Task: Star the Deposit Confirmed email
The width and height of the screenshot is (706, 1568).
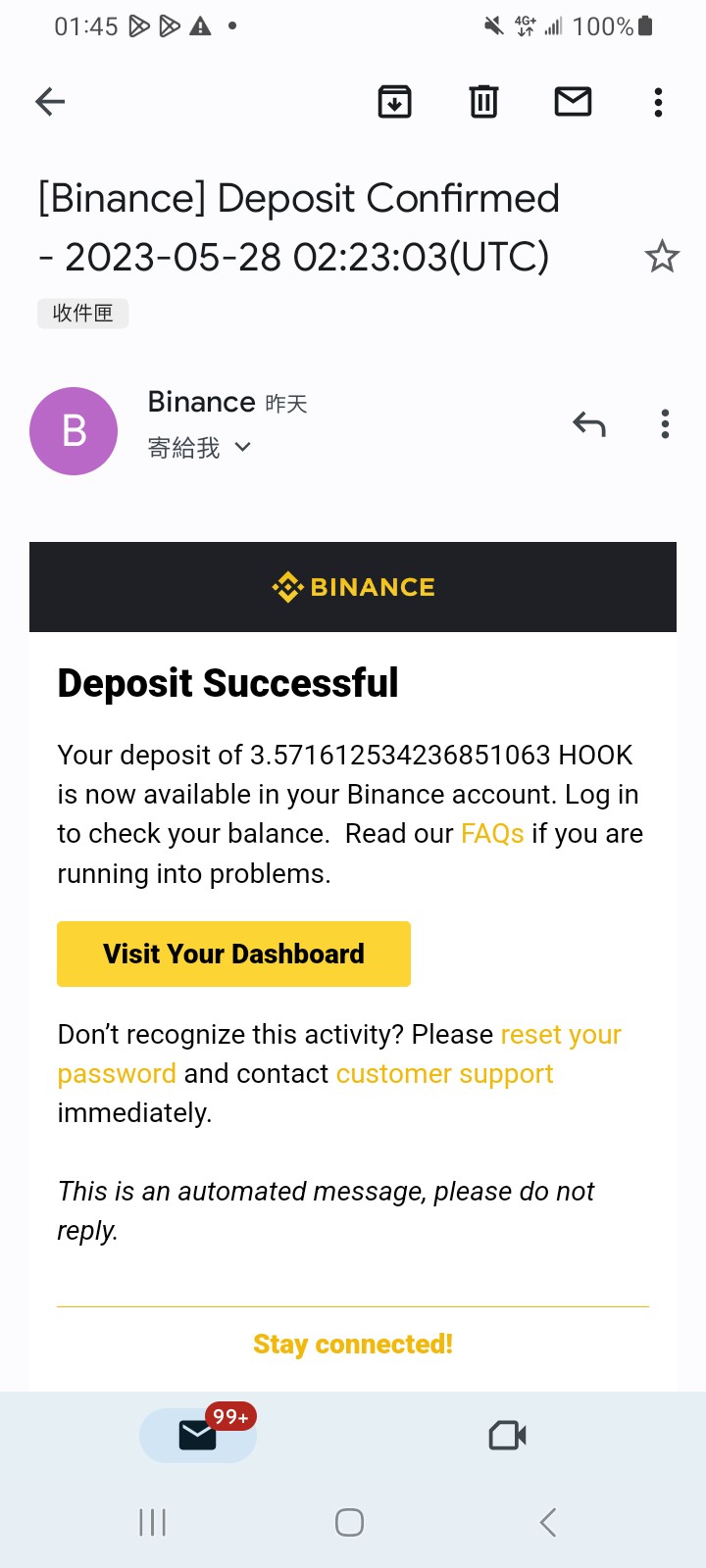Action: [662, 257]
